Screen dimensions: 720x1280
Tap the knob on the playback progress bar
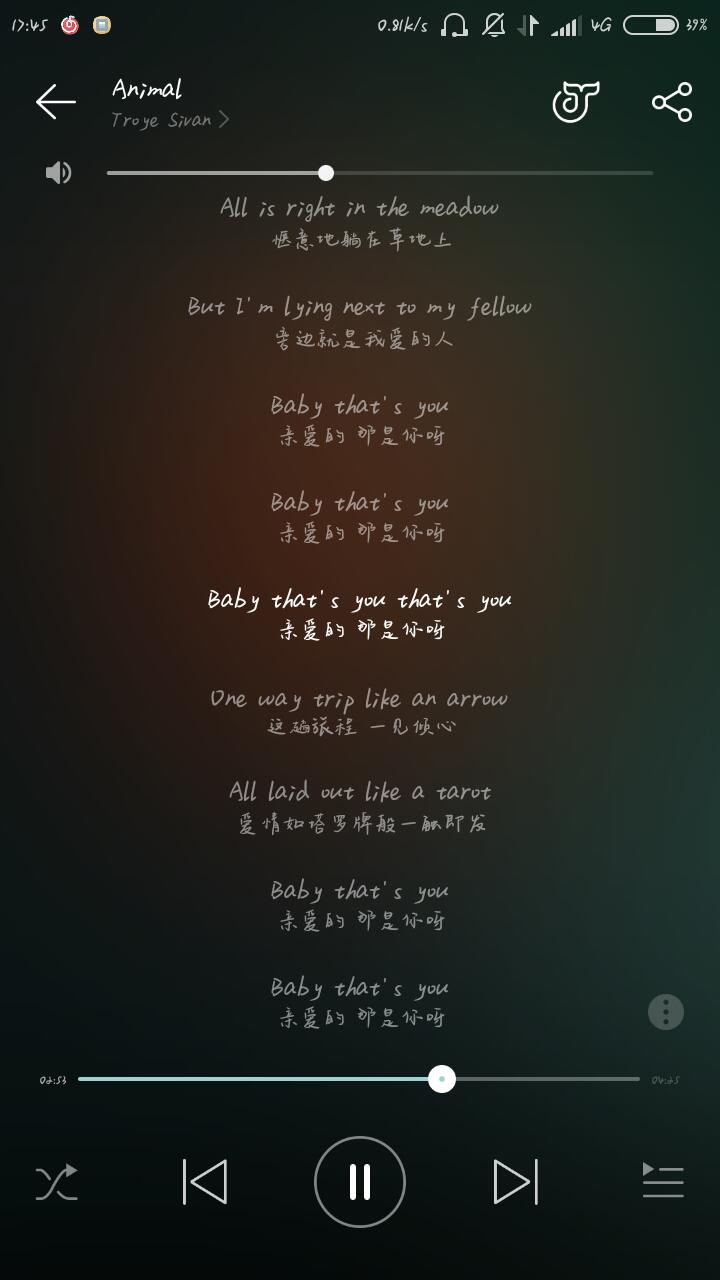(442, 1079)
